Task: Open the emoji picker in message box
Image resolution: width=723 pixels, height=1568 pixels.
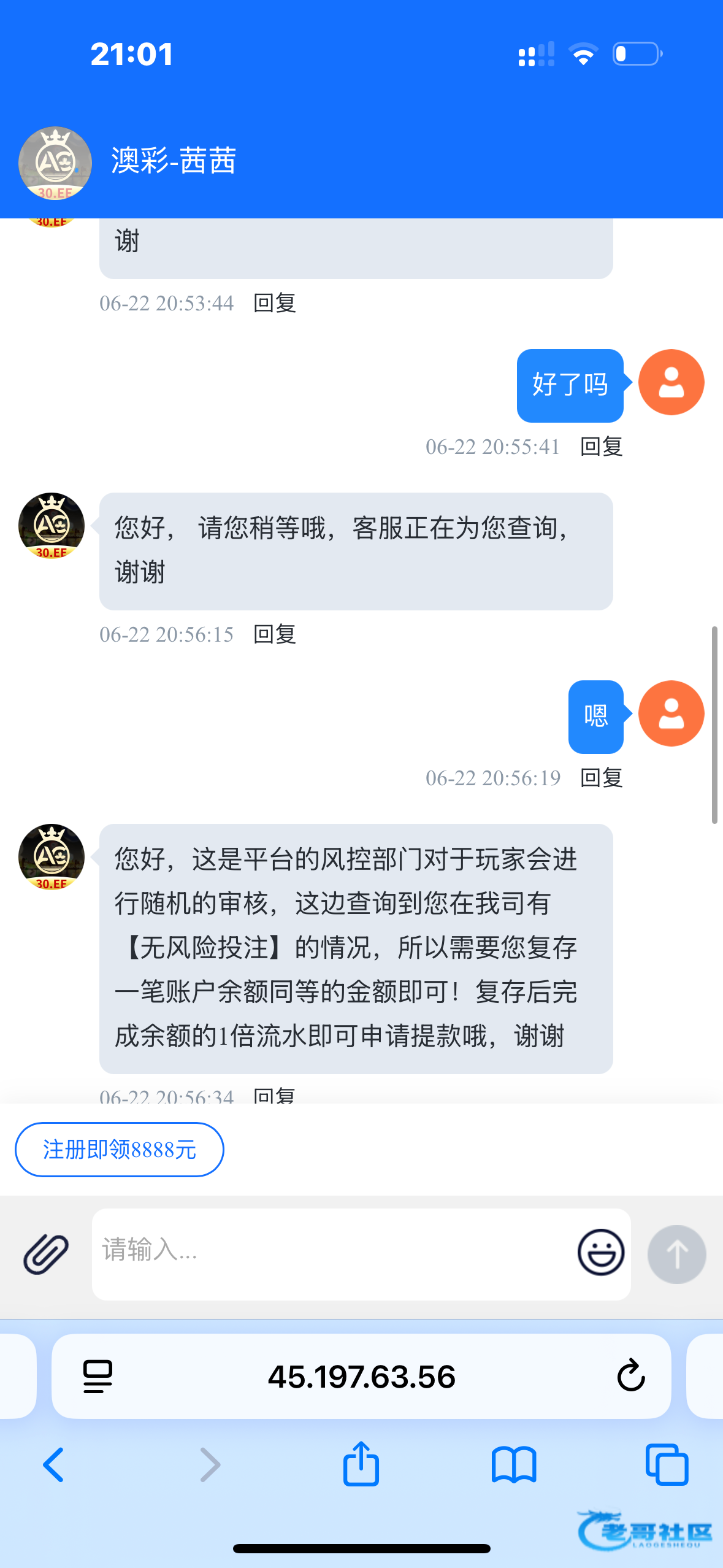Action: [x=600, y=1252]
